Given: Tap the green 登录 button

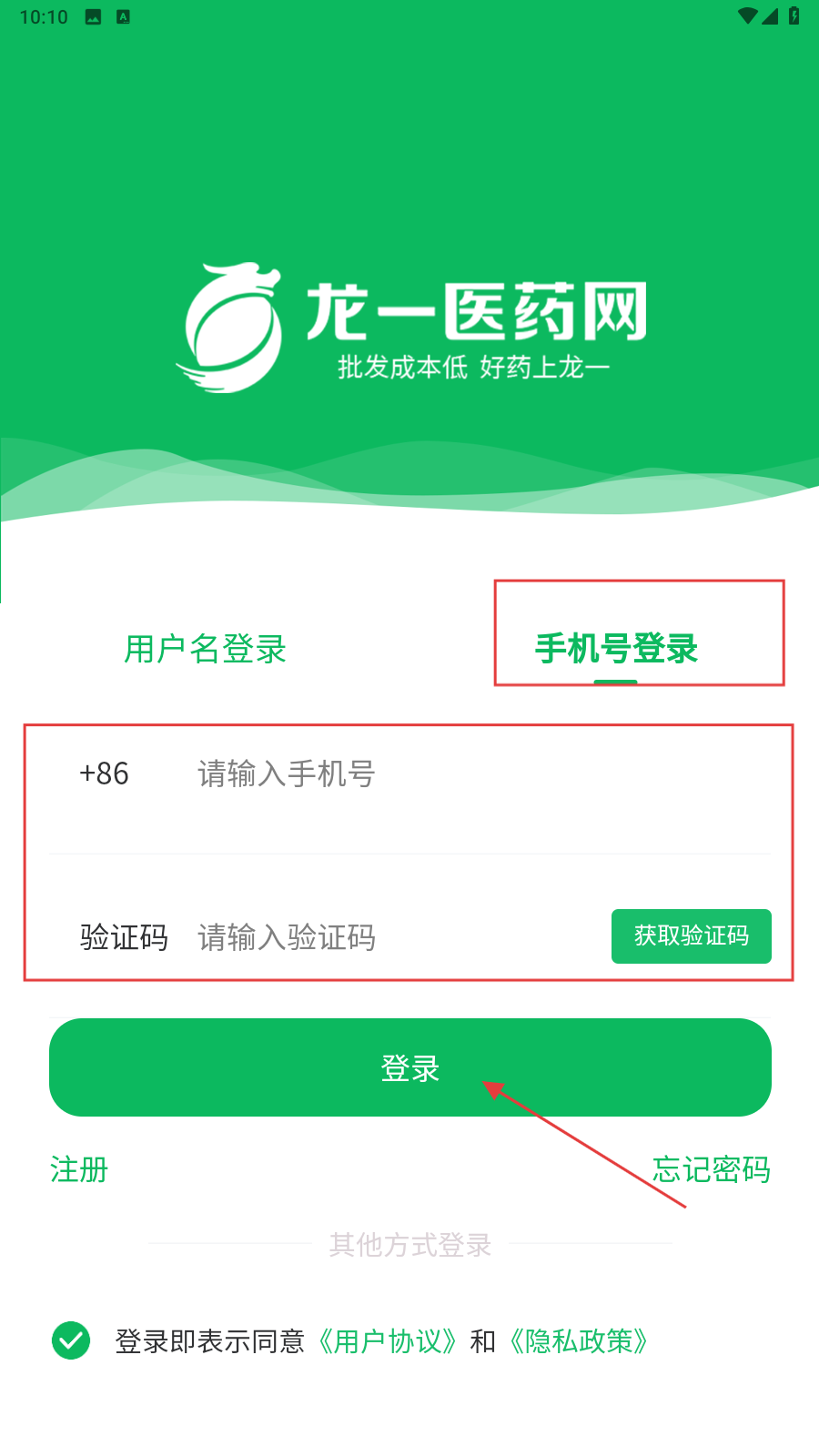Looking at the screenshot, I should (409, 1067).
